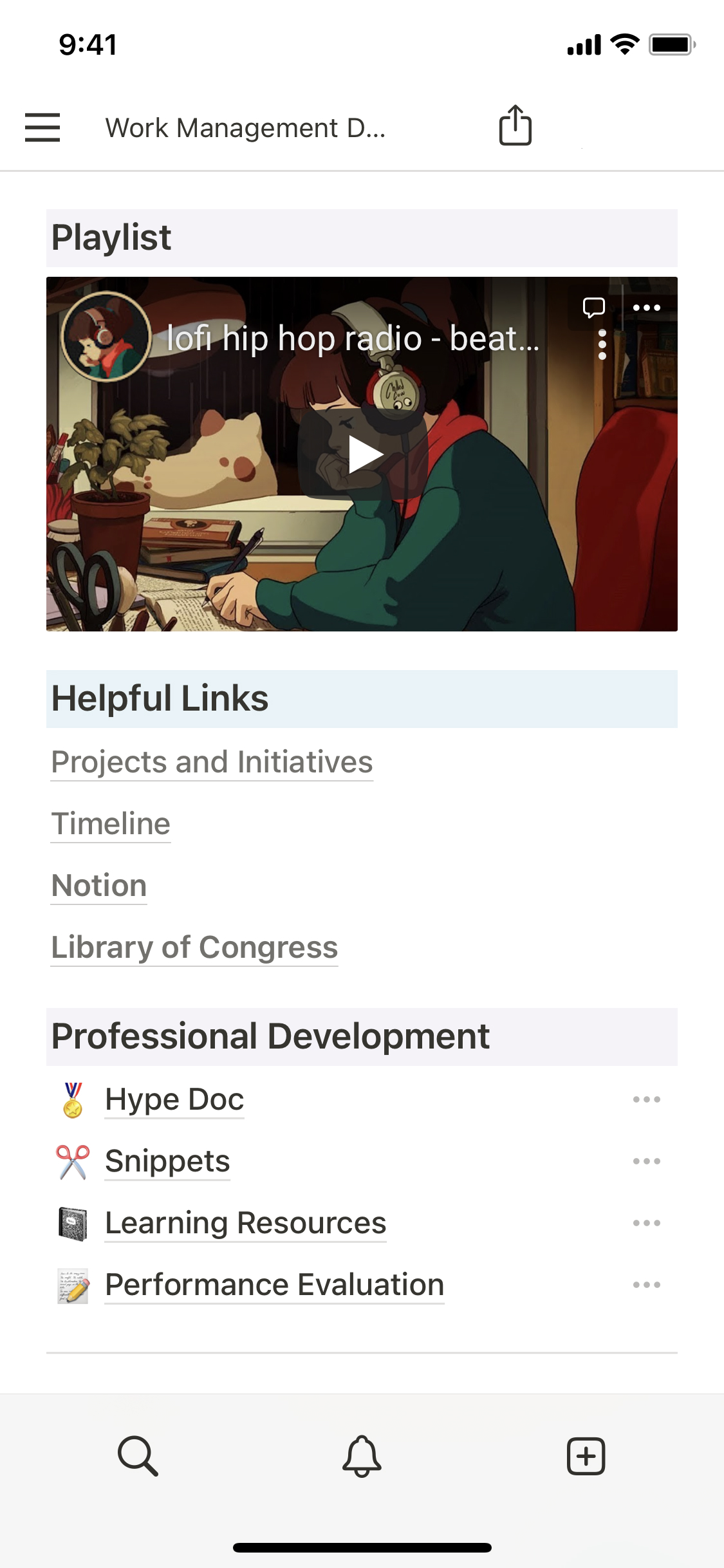This screenshot has width=724, height=1568.
Task: Open the Snippets page
Action: (x=167, y=1161)
